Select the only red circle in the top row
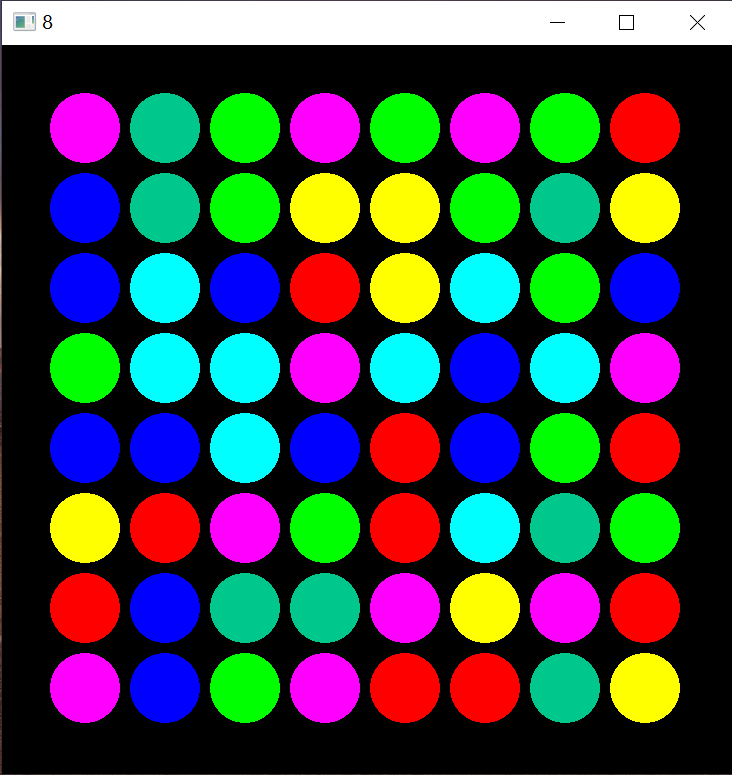Screen dimensions: 732x775 645,128
